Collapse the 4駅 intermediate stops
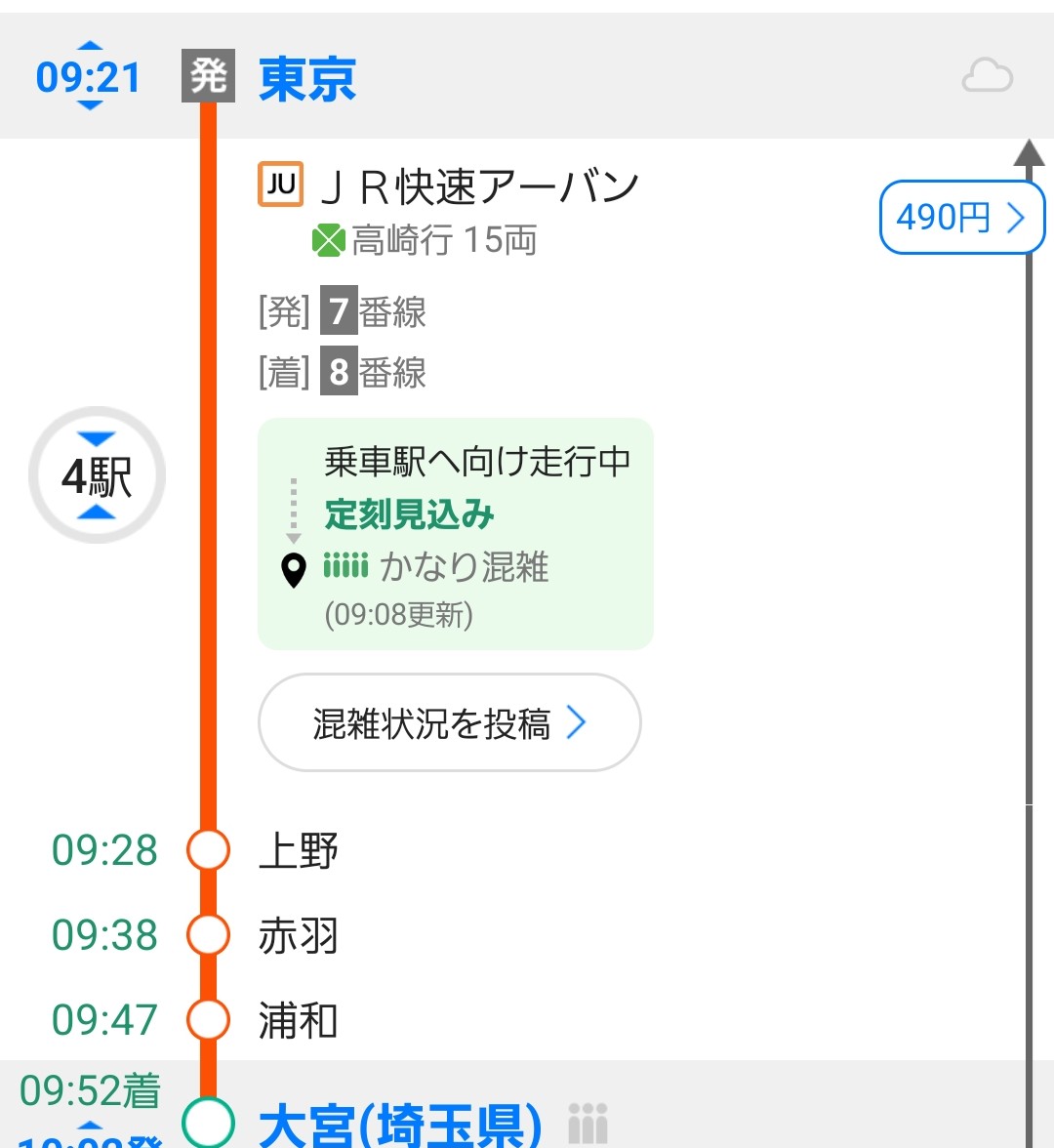The image size is (1054, 1148). 97,476
